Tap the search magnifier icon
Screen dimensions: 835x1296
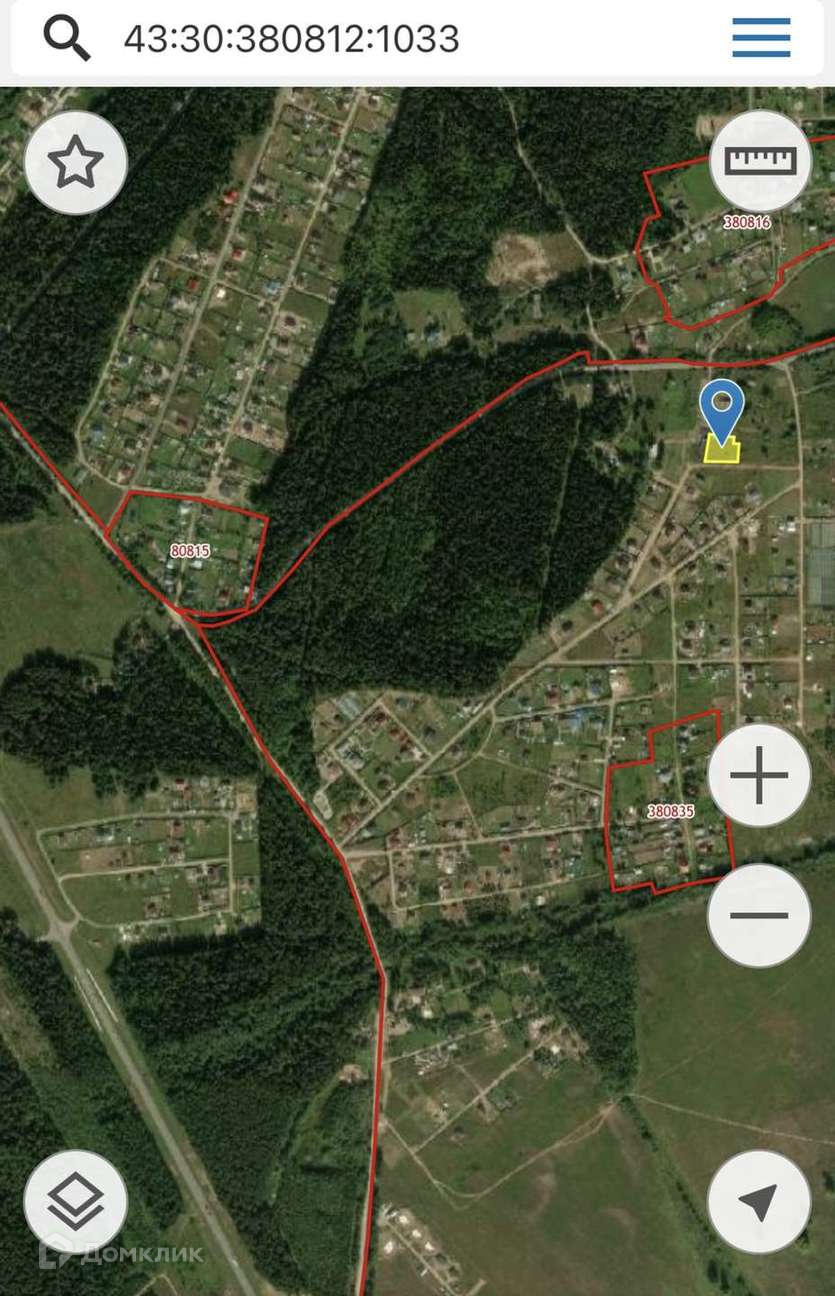(x=66, y=39)
